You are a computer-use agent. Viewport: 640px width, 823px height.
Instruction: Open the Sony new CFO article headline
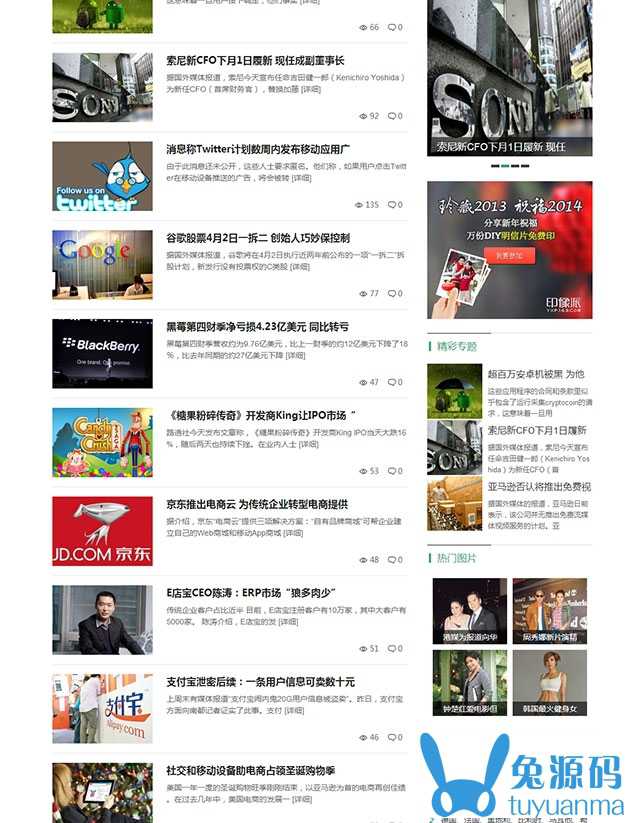point(254,60)
